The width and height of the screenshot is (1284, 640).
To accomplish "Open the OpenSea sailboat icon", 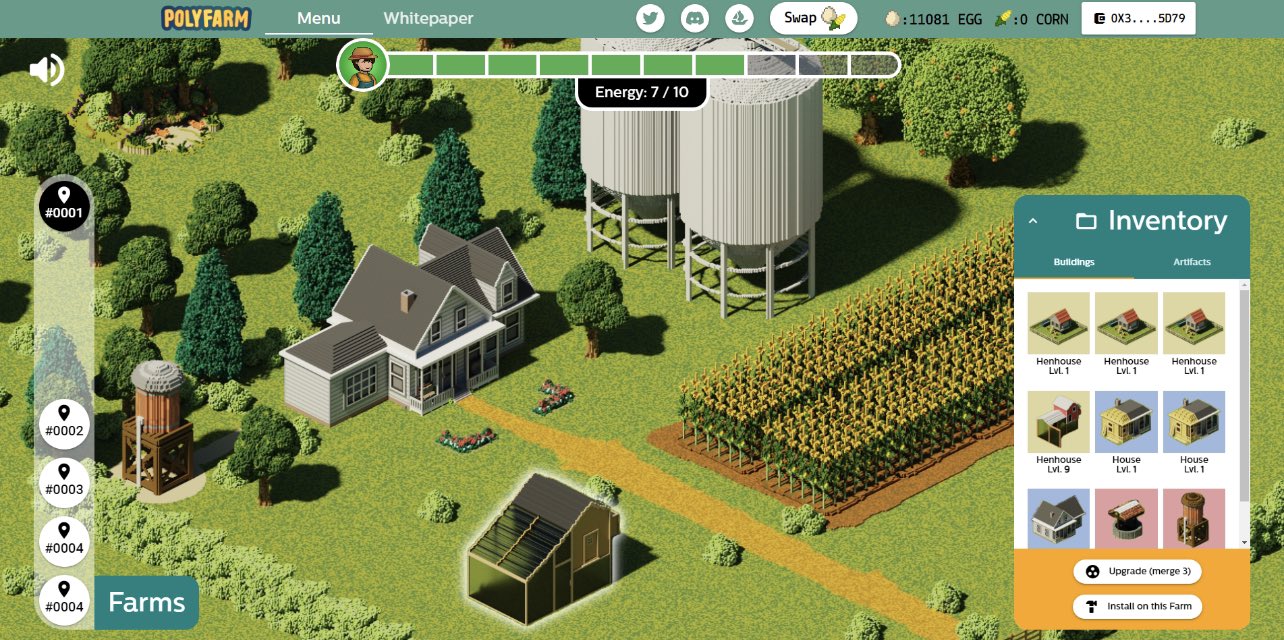I will tap(738, 18).
